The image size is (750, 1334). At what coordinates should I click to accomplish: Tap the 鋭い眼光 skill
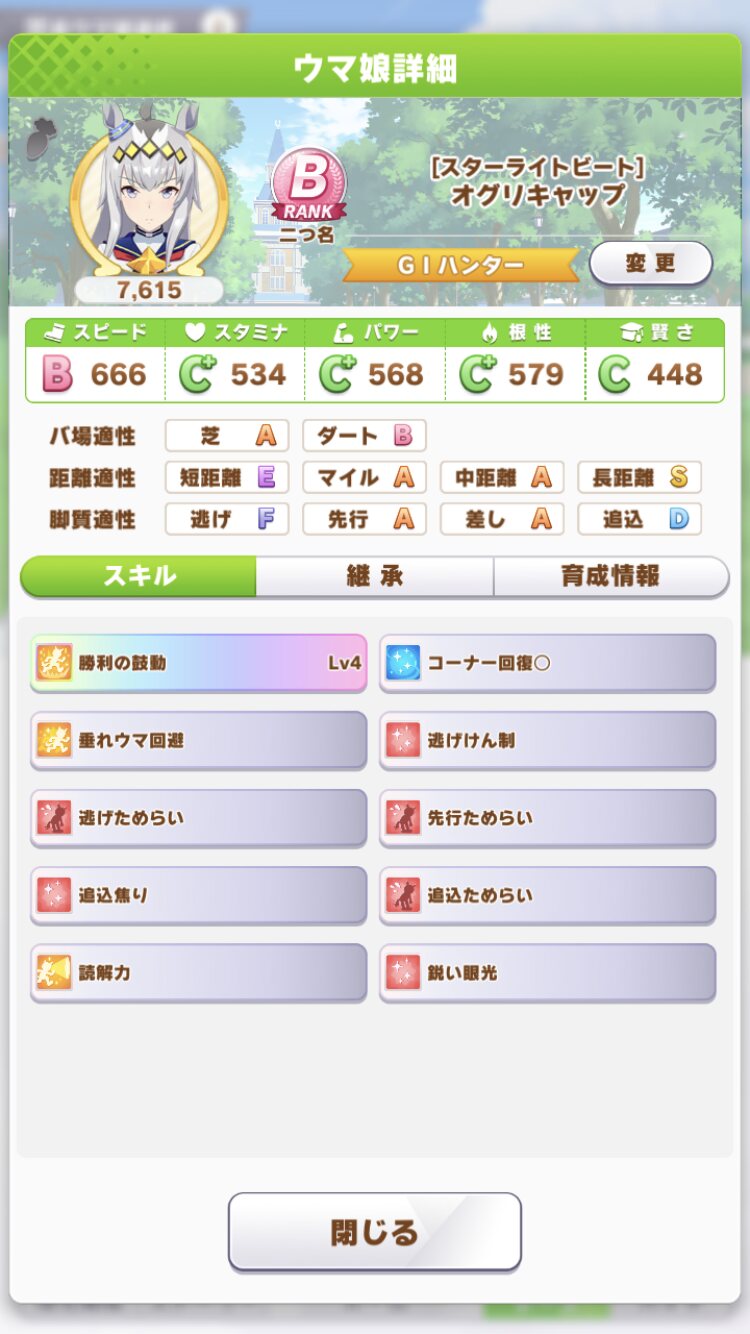click(x=547, y=972)
